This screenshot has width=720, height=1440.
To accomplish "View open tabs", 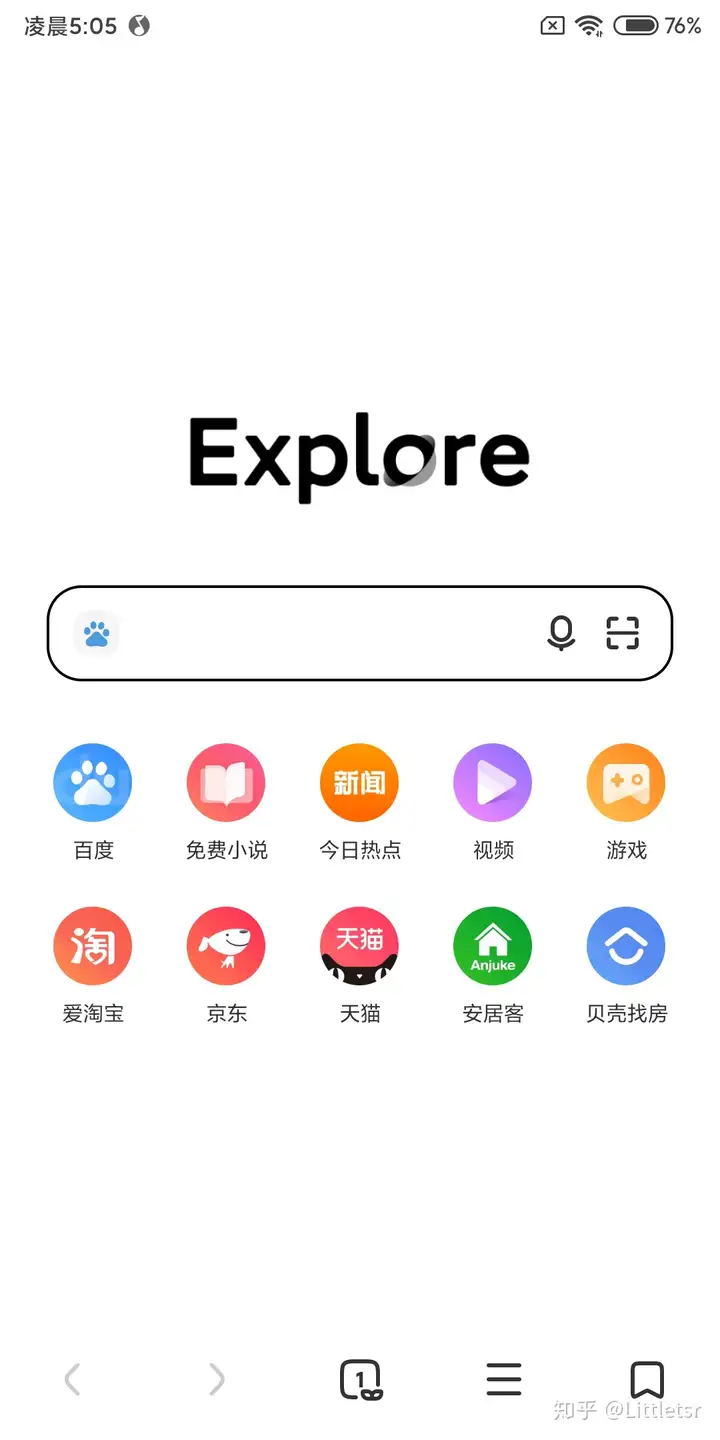I will (360, 1380).
